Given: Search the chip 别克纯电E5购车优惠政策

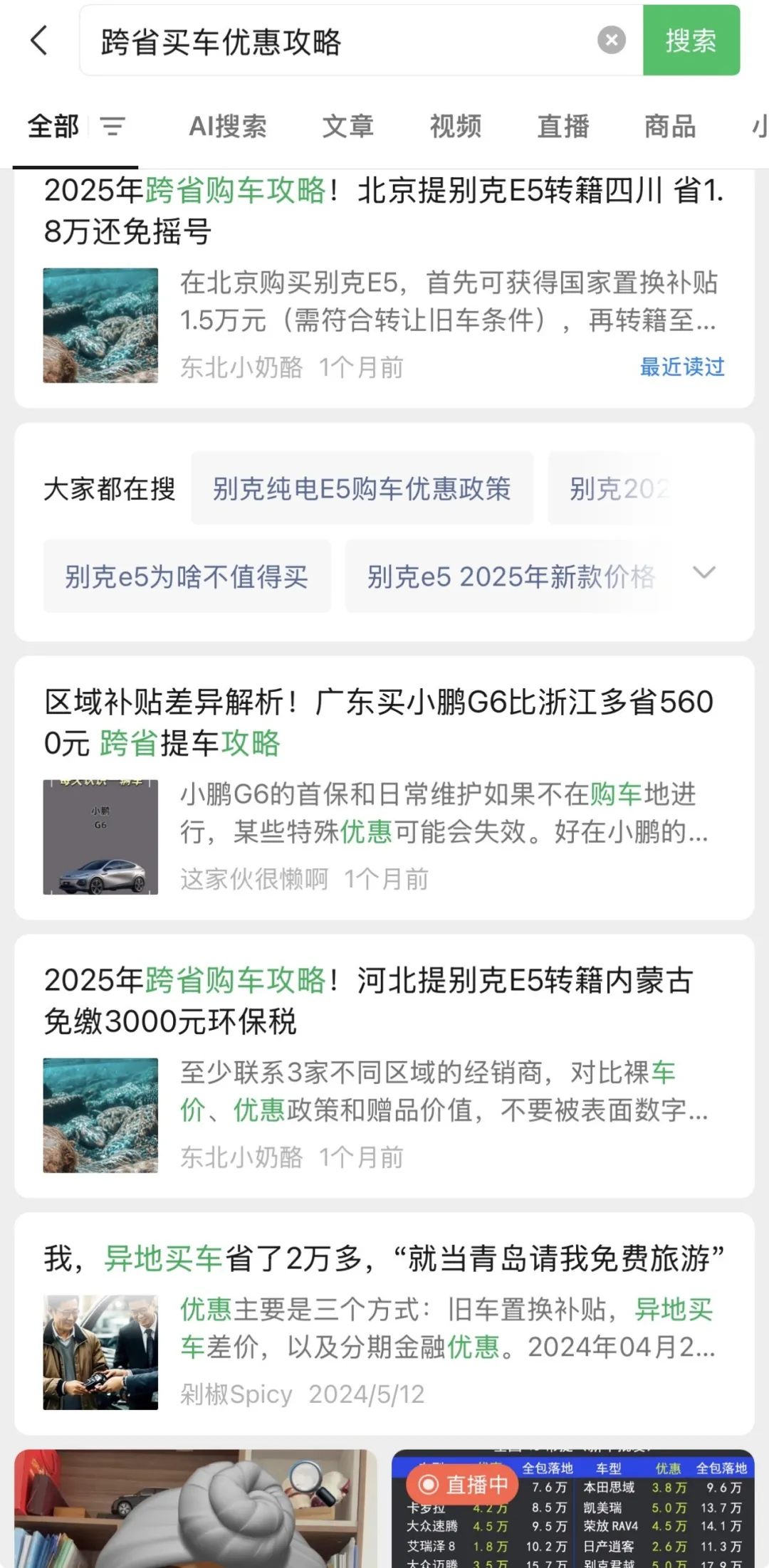Looking at the screenshot, I should pos(362,489).
